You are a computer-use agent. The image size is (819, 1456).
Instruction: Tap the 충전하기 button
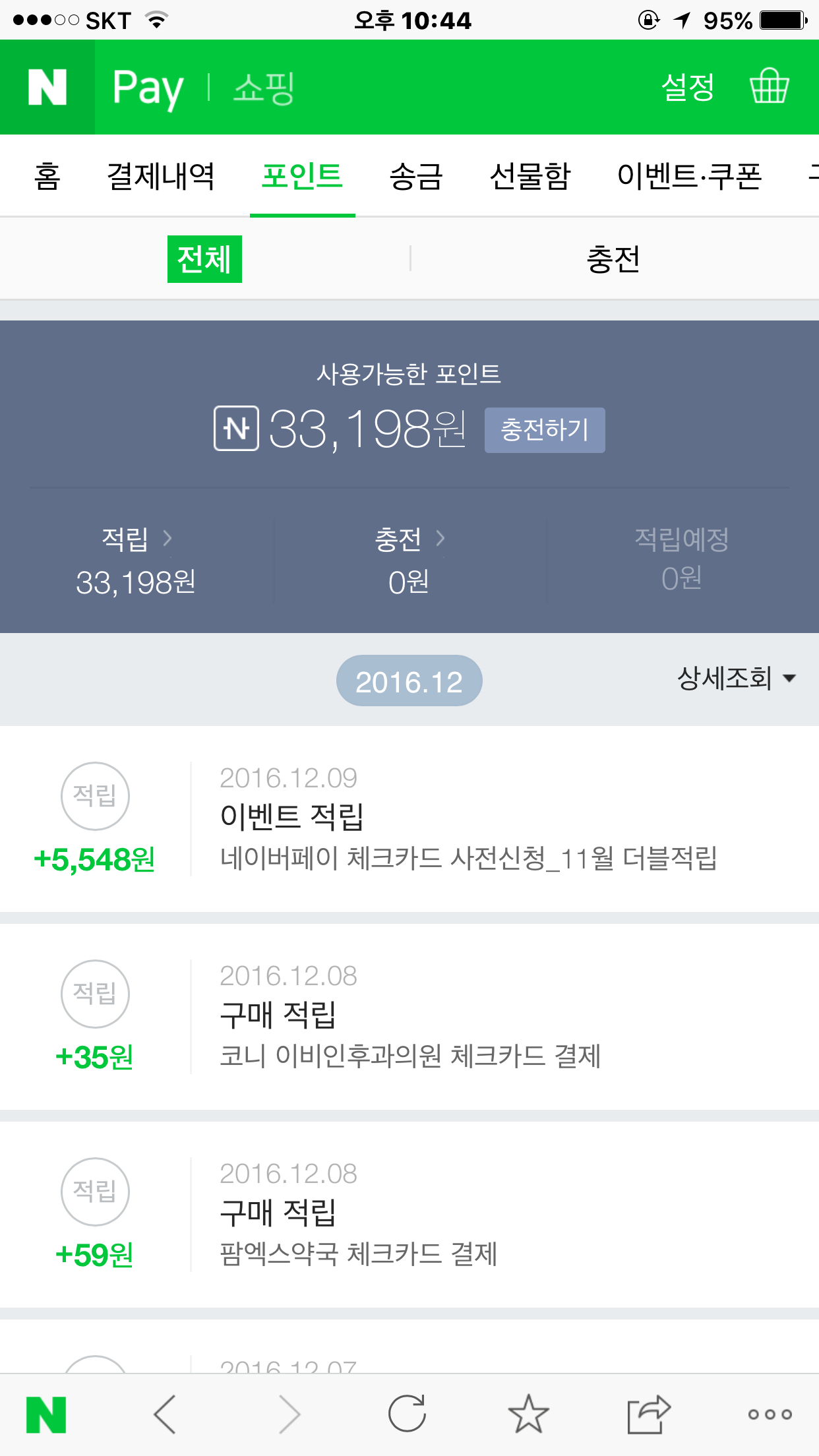[545, 430]
